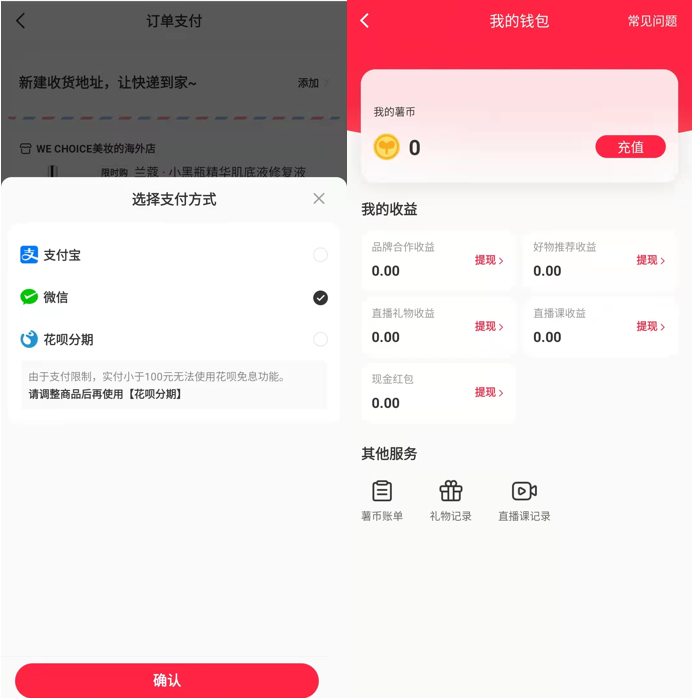This screenshot has height=698, width=693.
Task: Open 常见问题 help page
Action: (x=652, y=21)
